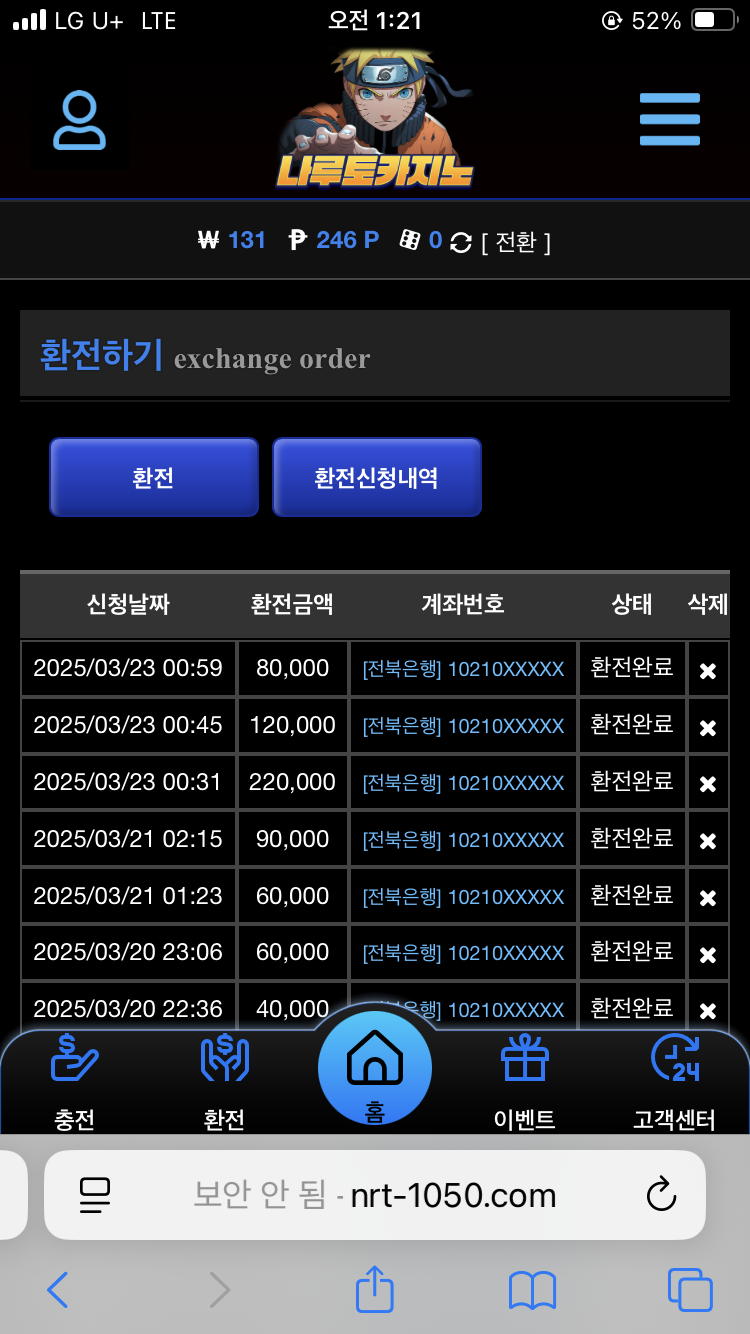
Task: Reload the page in Safari
Action: (661, 1195)
